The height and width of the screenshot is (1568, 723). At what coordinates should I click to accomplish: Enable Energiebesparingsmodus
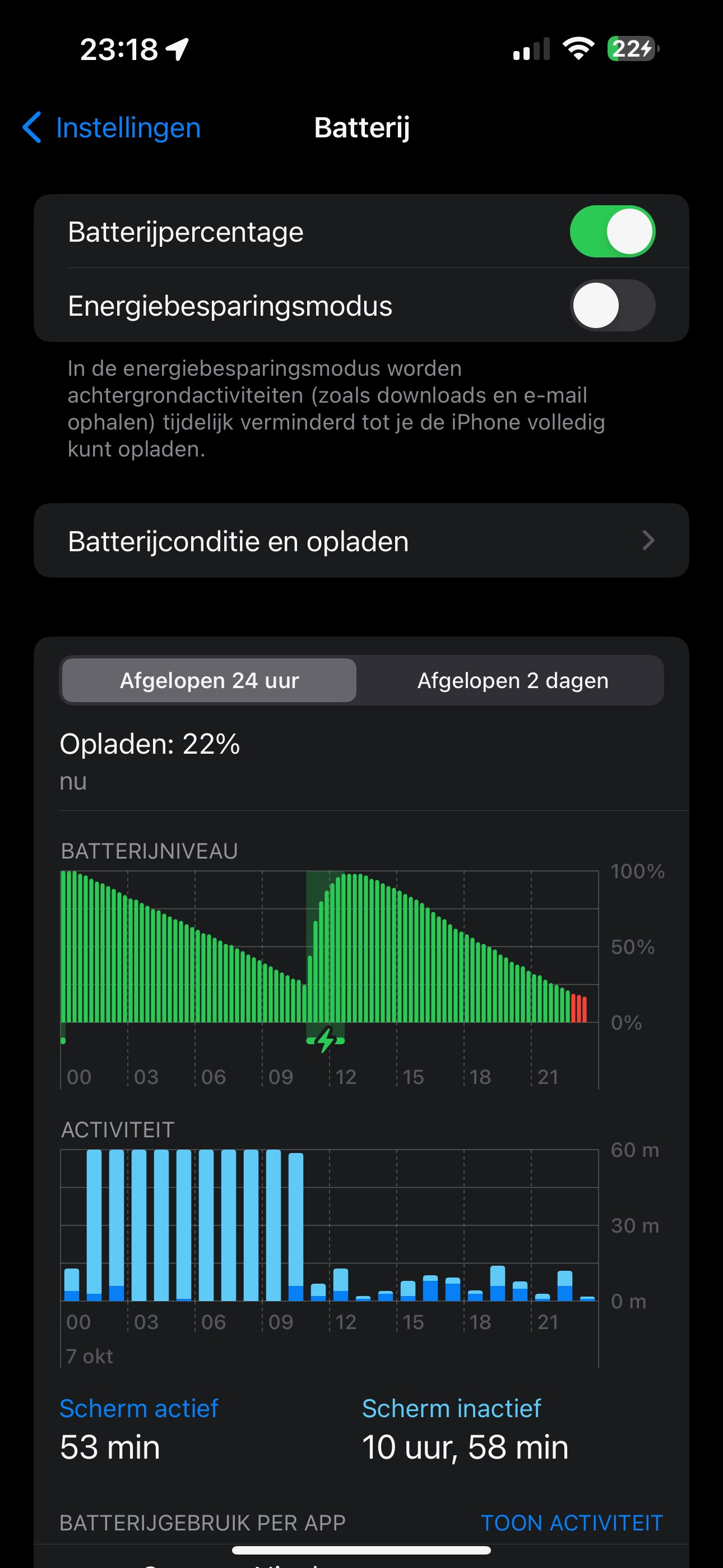coord(611,306)
